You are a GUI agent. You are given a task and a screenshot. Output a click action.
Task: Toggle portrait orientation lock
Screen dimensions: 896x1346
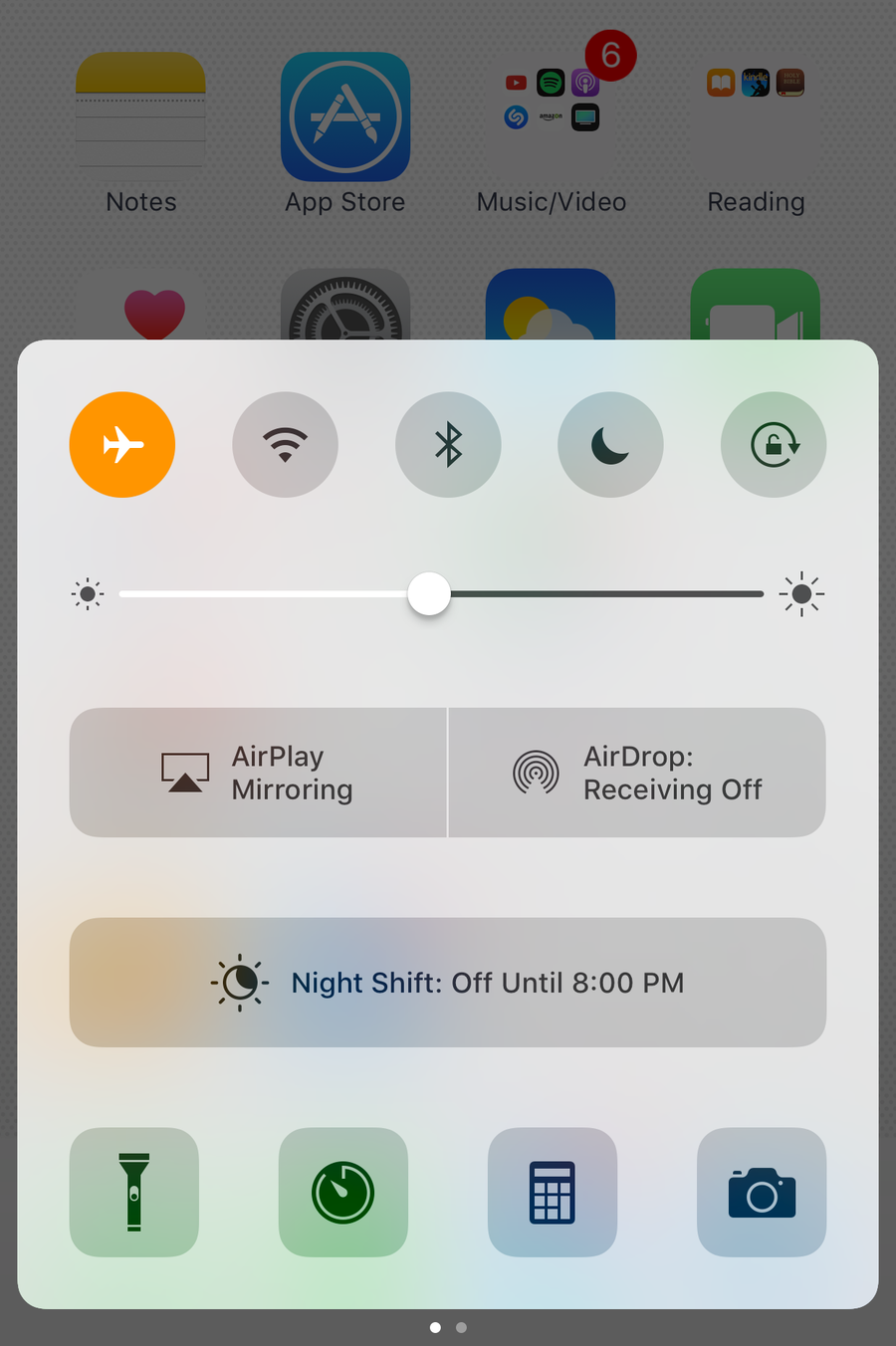(774, 444)
